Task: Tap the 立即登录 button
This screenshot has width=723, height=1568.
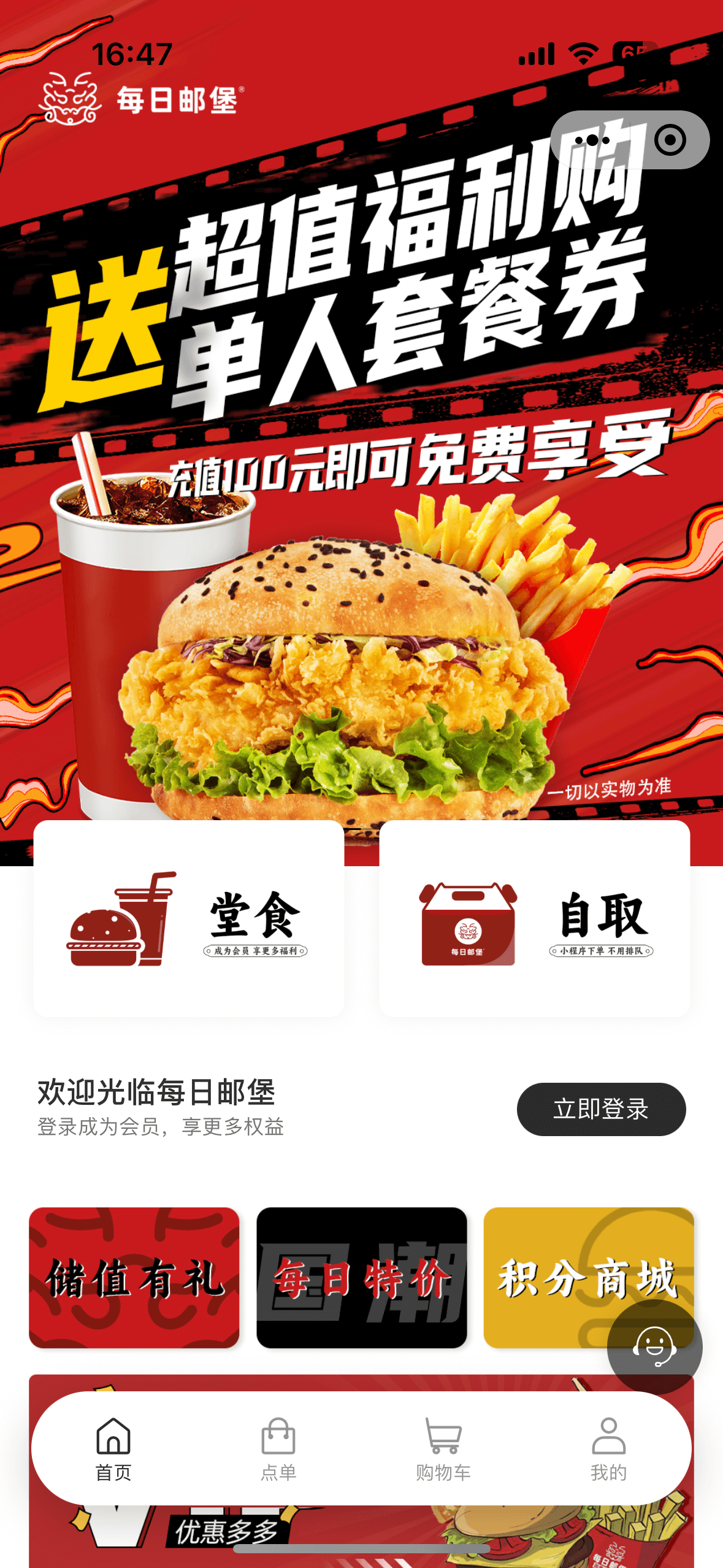Action: pos(600,1109)
